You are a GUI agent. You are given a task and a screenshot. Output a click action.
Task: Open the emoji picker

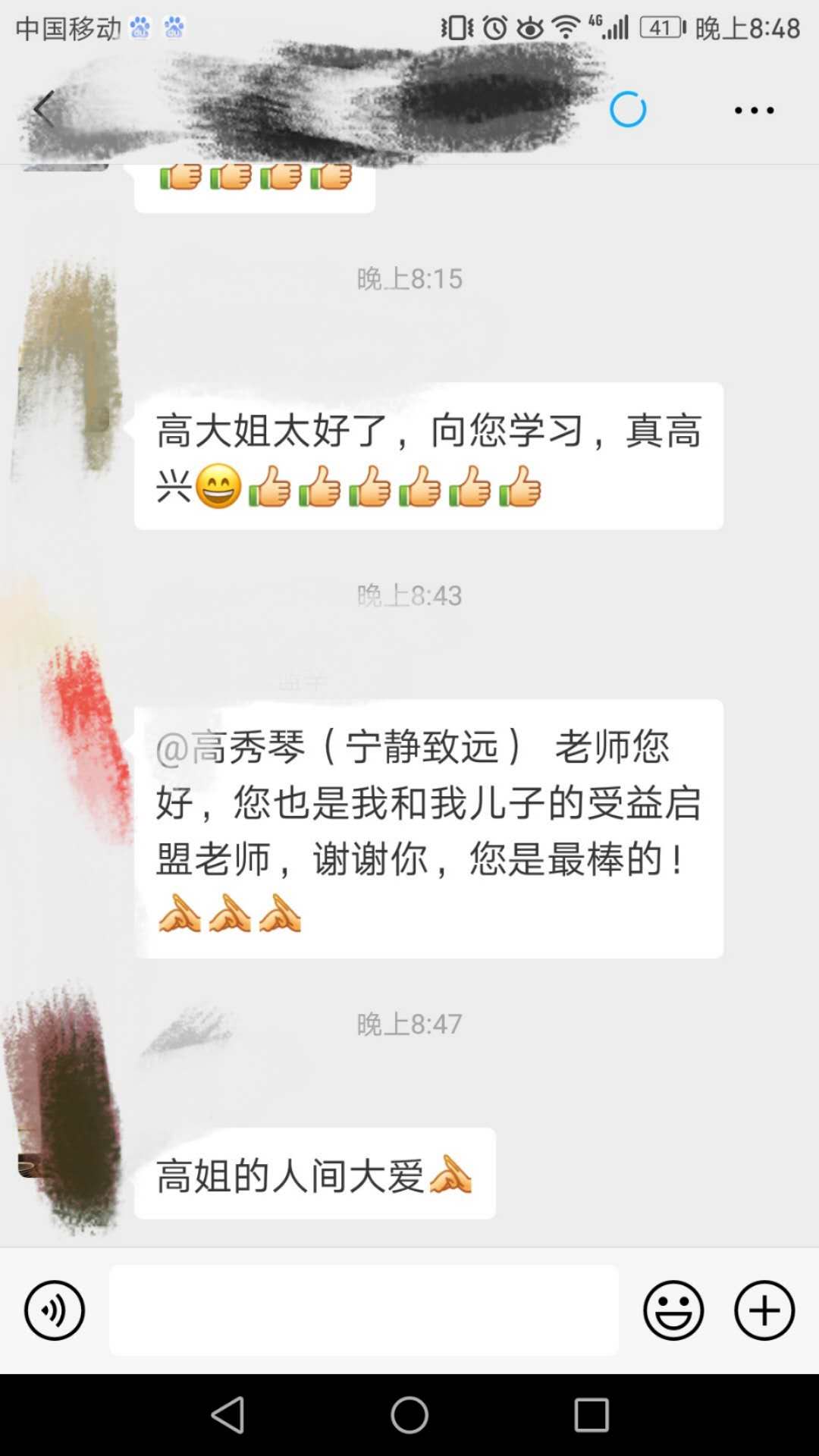[673, 1310]
